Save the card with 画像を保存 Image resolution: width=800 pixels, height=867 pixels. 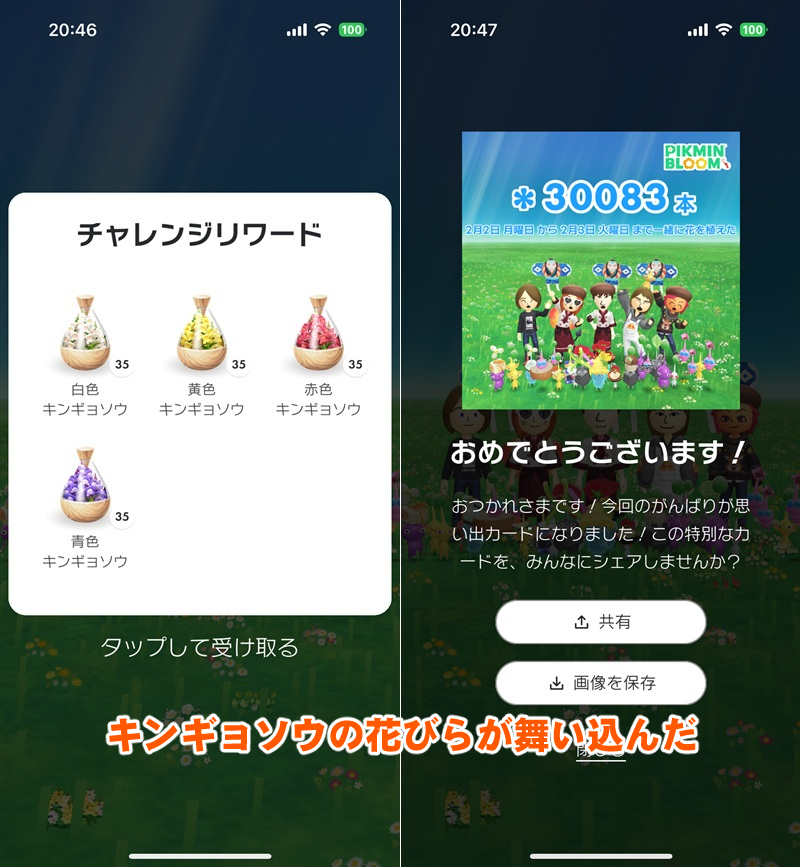click(x=601, y=683)
